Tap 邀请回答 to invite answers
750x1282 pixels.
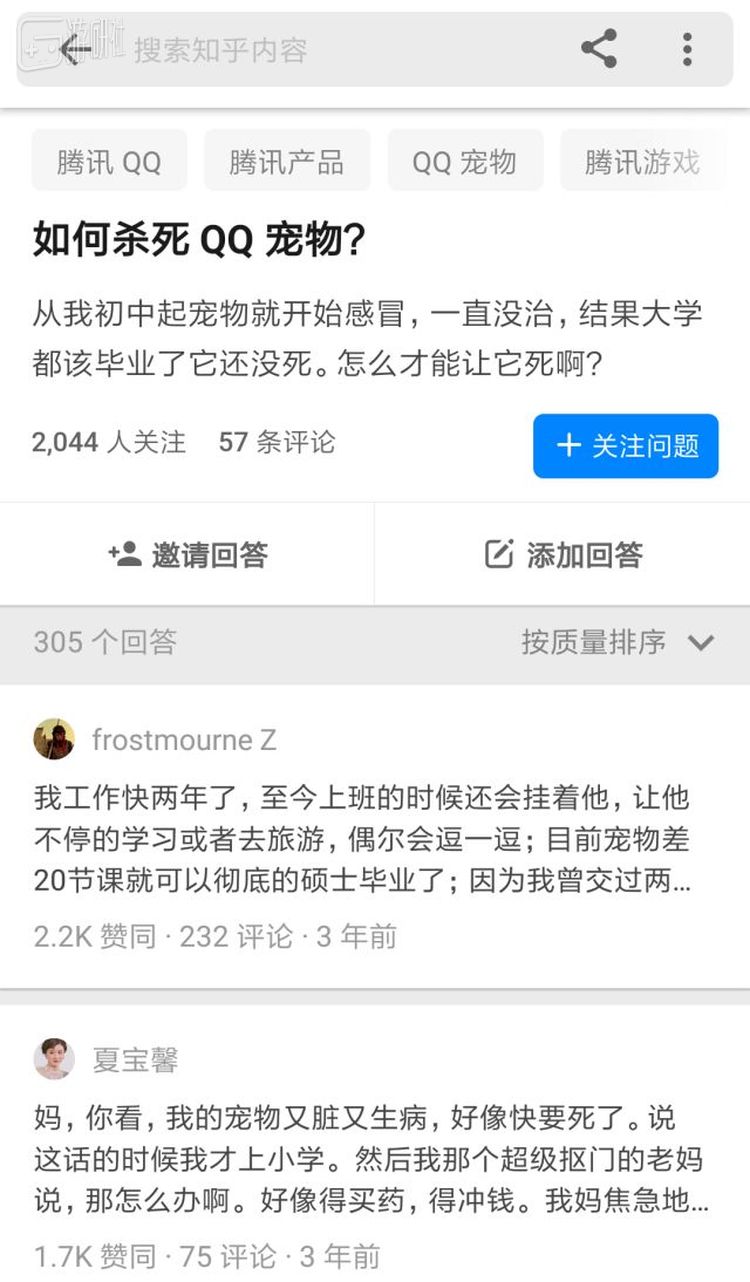pos(188,555)
